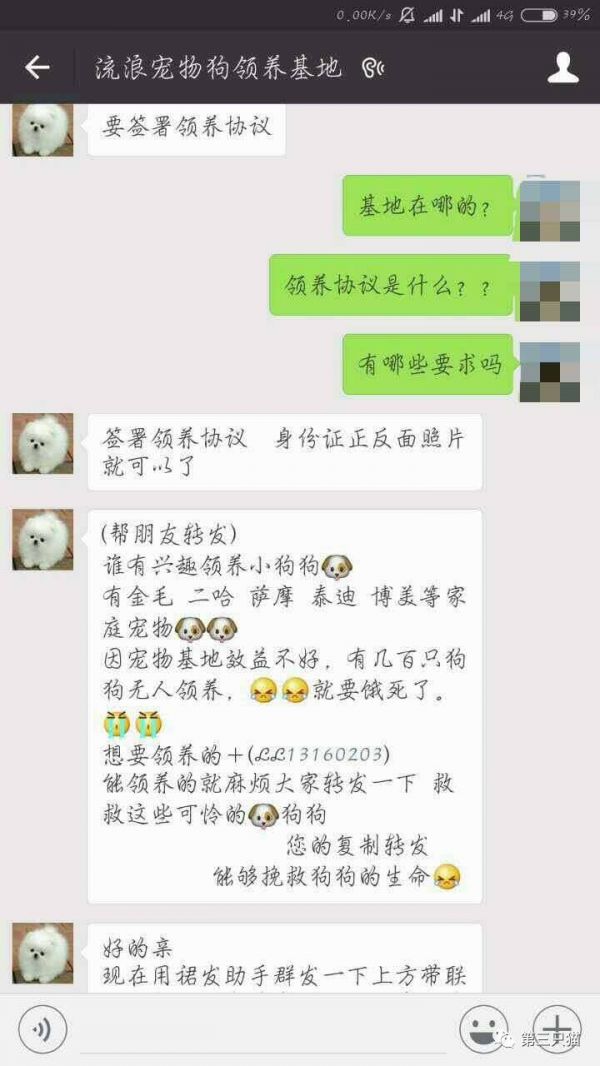Switch to voice input mode
Image resolution: width=600 pixels, height=1066 pixels.
pos(42,1029)
